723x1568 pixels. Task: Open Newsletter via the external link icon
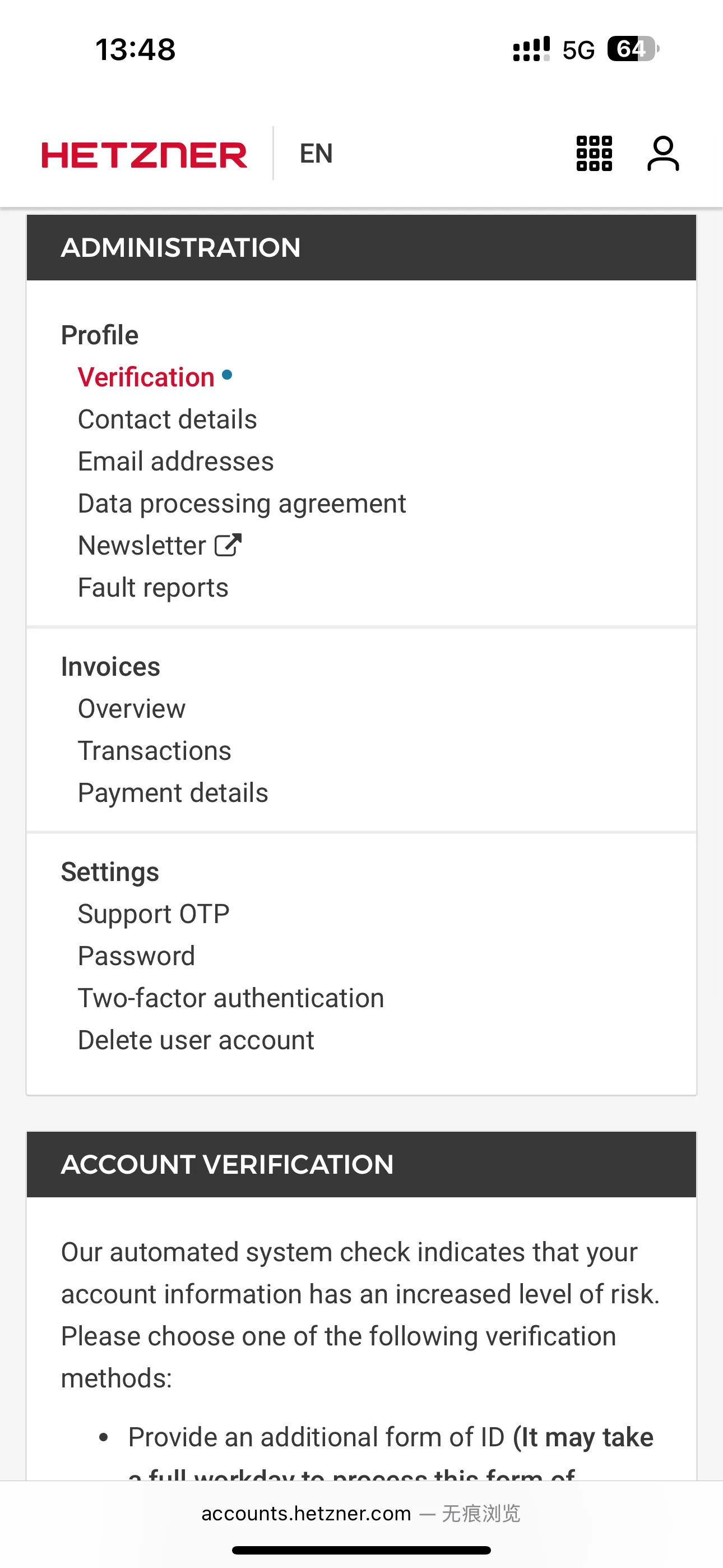click(228, 543)
